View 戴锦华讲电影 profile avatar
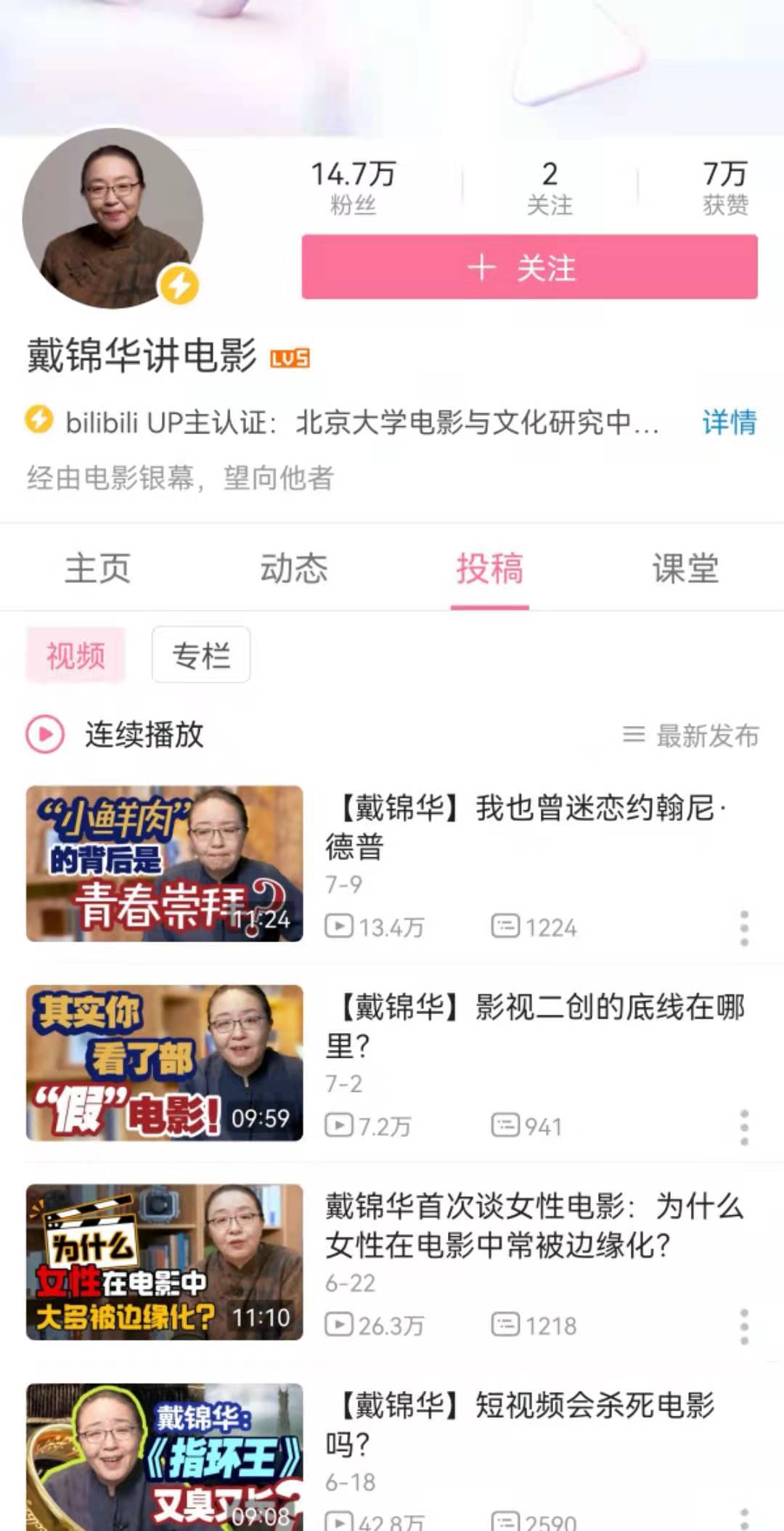Image resolution: width=784 pixels, height=1531 pixels. [113, 218]
